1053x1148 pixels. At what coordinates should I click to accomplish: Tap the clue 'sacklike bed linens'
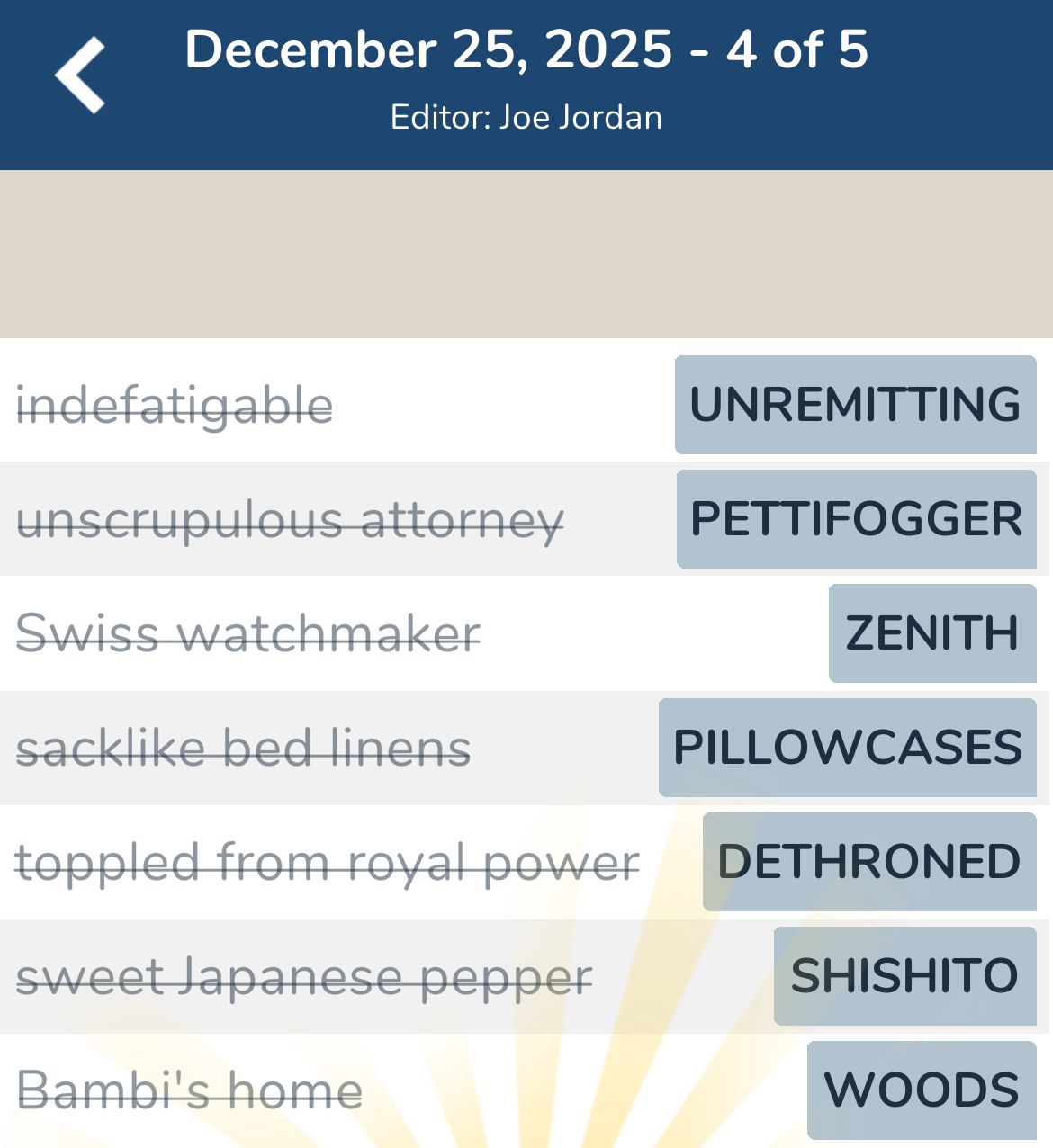(x=243, y=747)
